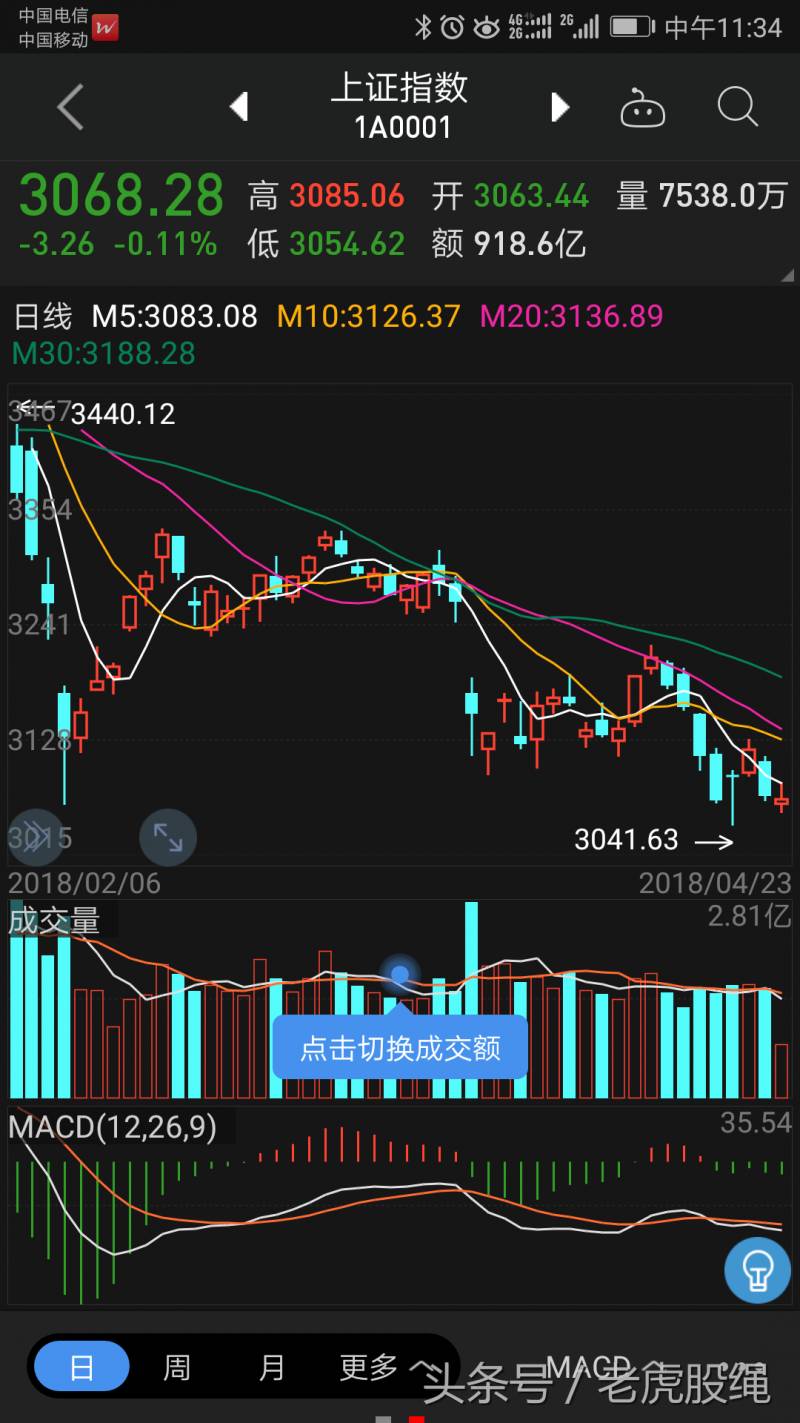
Task: Switch to the next stock index
Action: [560, 107]
